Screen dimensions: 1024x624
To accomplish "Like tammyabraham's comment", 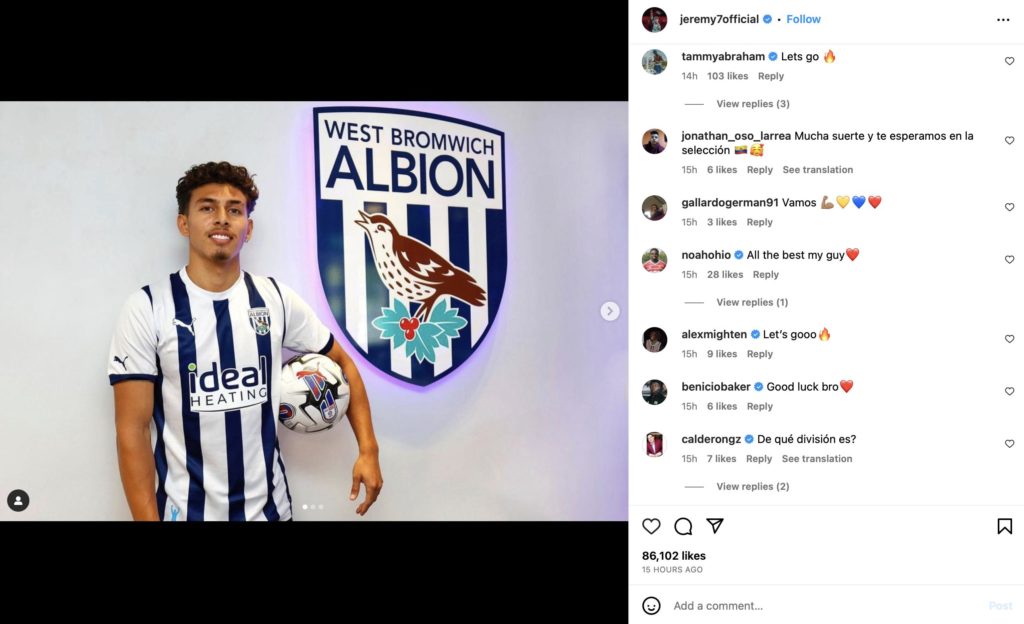I will click(x=1009, y=61).
